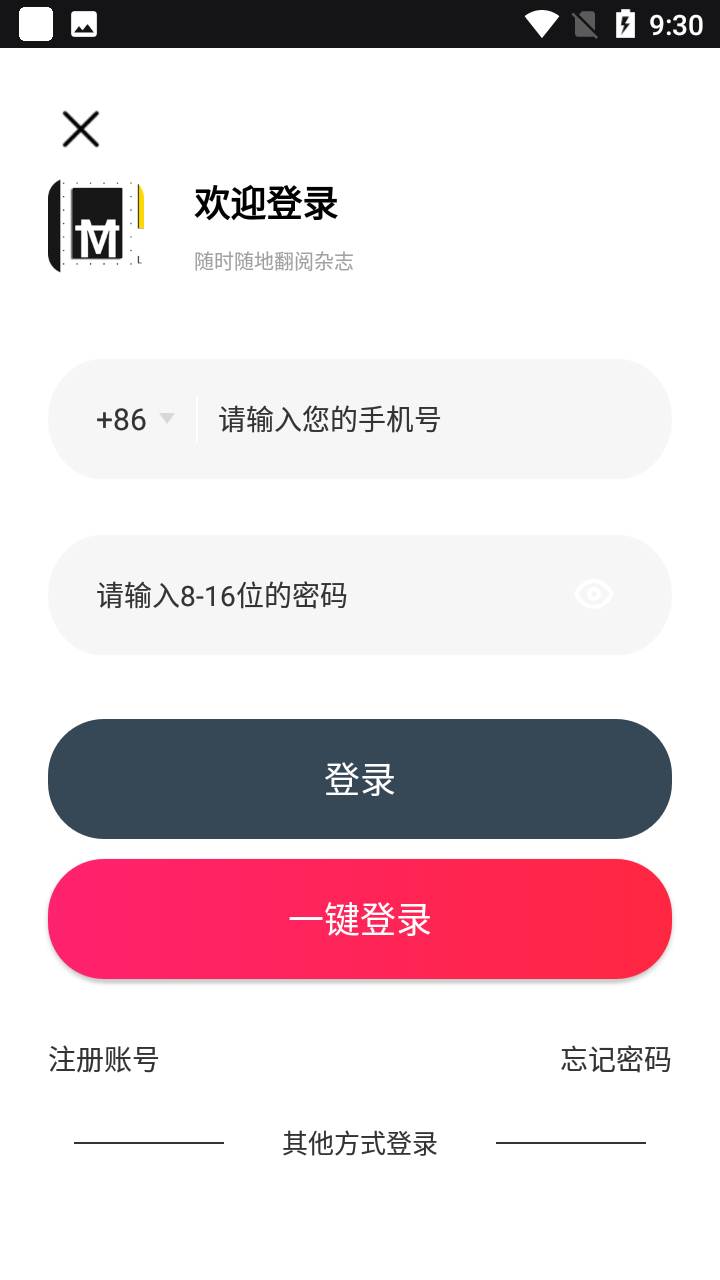Tap the battery charging icon
Viewport: 720px width, 1280px height.
pos(627,24)
